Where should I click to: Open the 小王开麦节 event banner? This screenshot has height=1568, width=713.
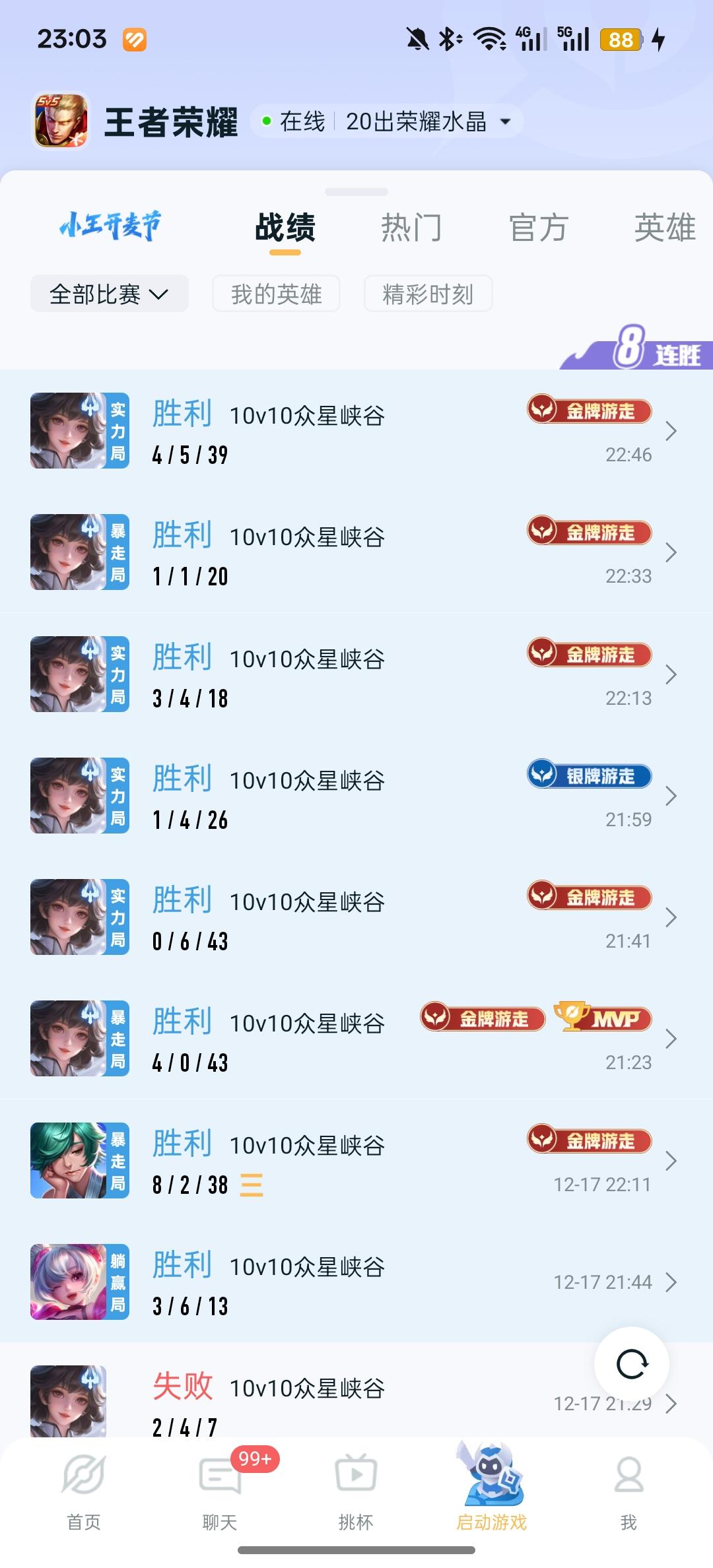coord(110,226)
